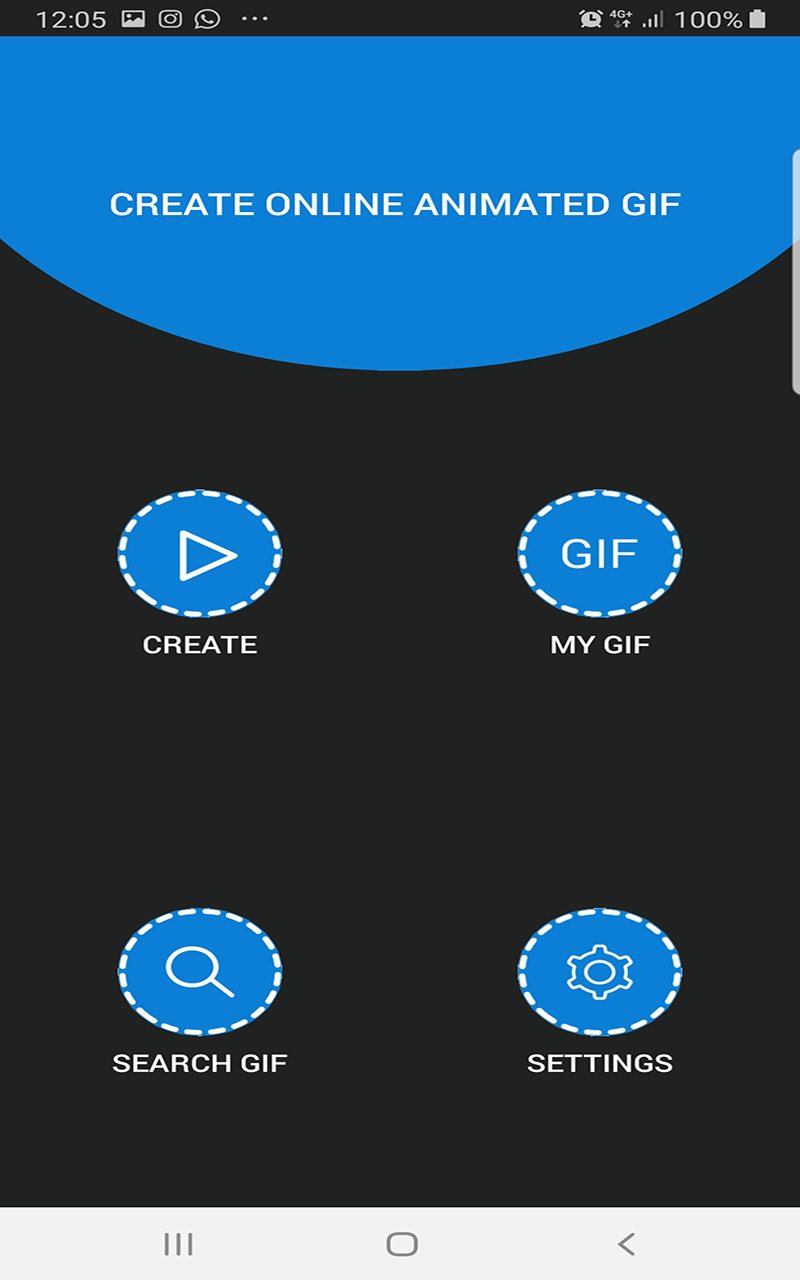
Task: Tap the clock showing 12:05
Action: coord(70,18)
